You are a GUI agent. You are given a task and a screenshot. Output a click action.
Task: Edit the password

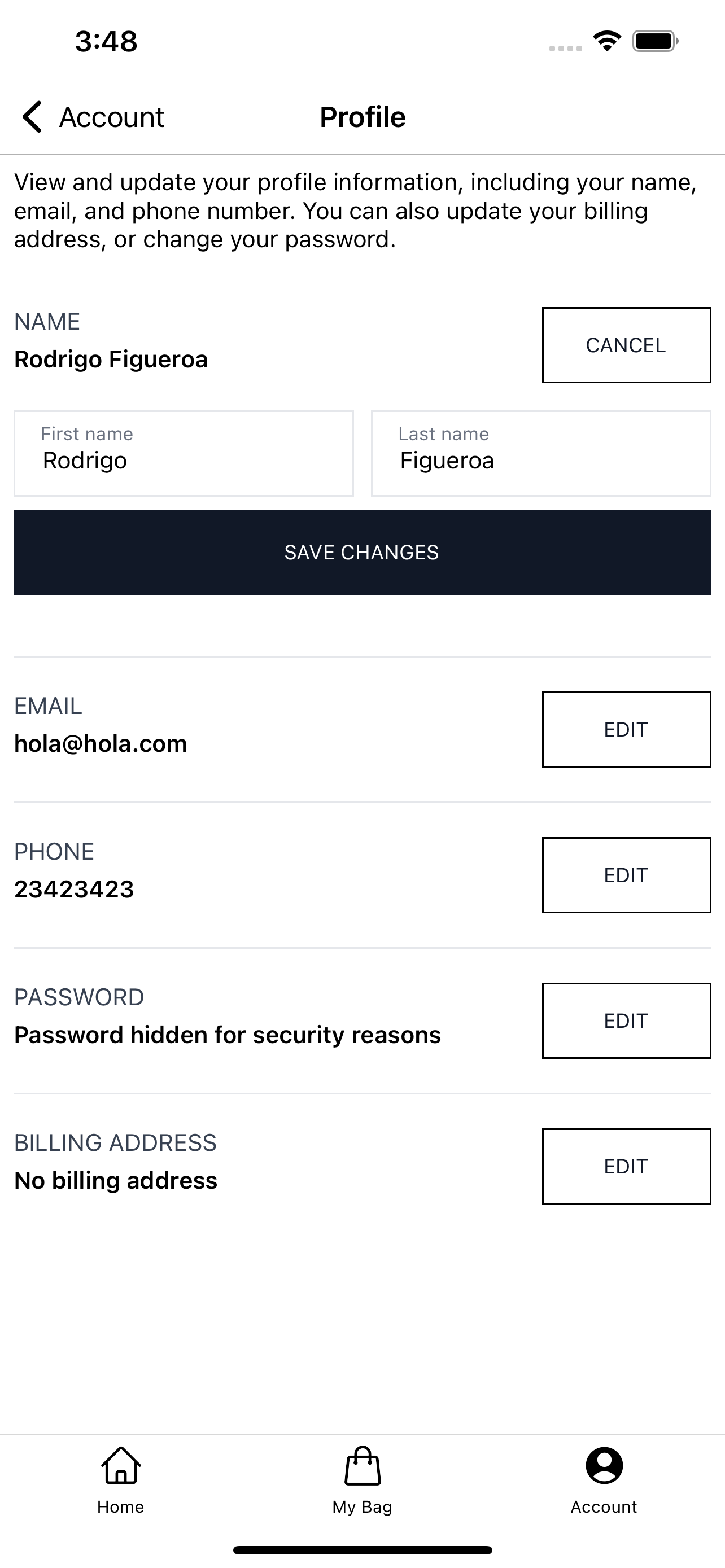(626, 1020)
